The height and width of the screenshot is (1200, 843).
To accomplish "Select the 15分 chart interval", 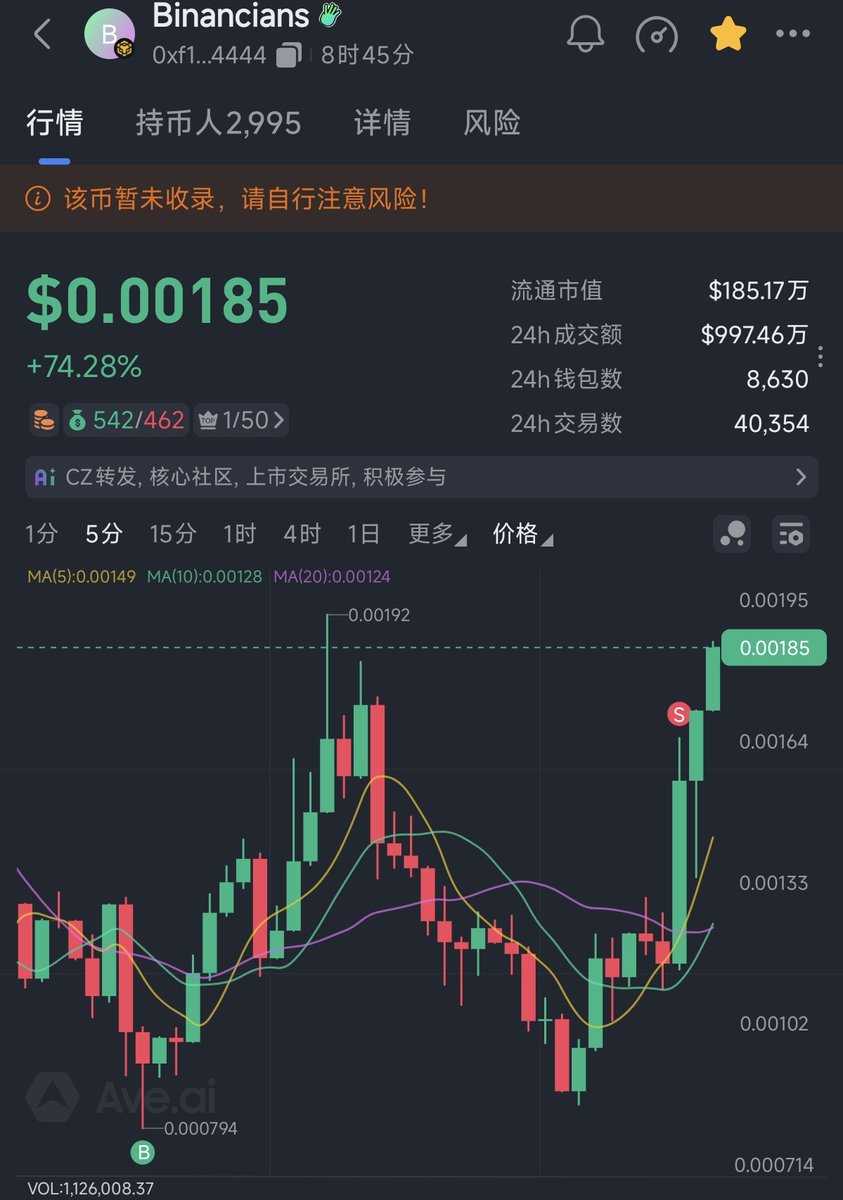I will pos(172,534).
